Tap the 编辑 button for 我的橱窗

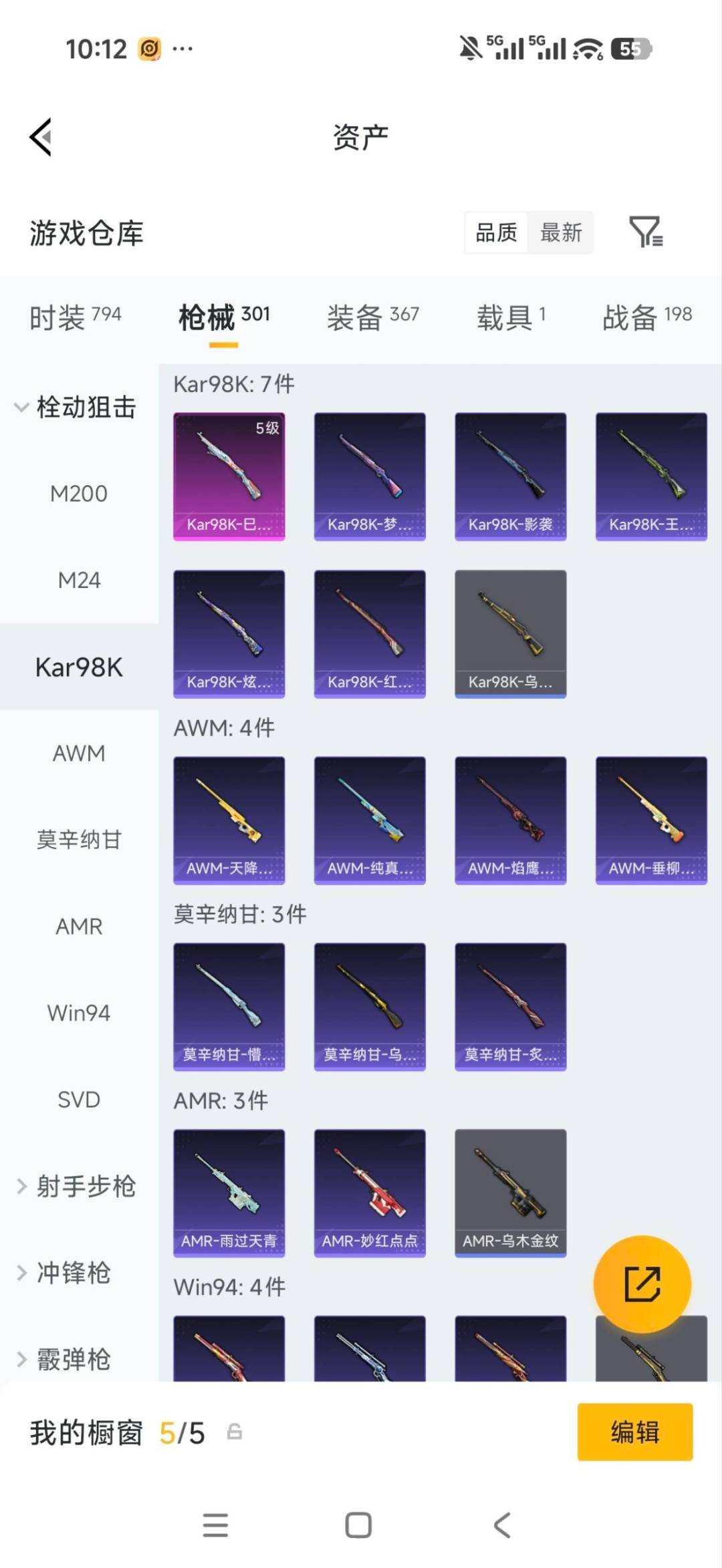coord(635,1432)
